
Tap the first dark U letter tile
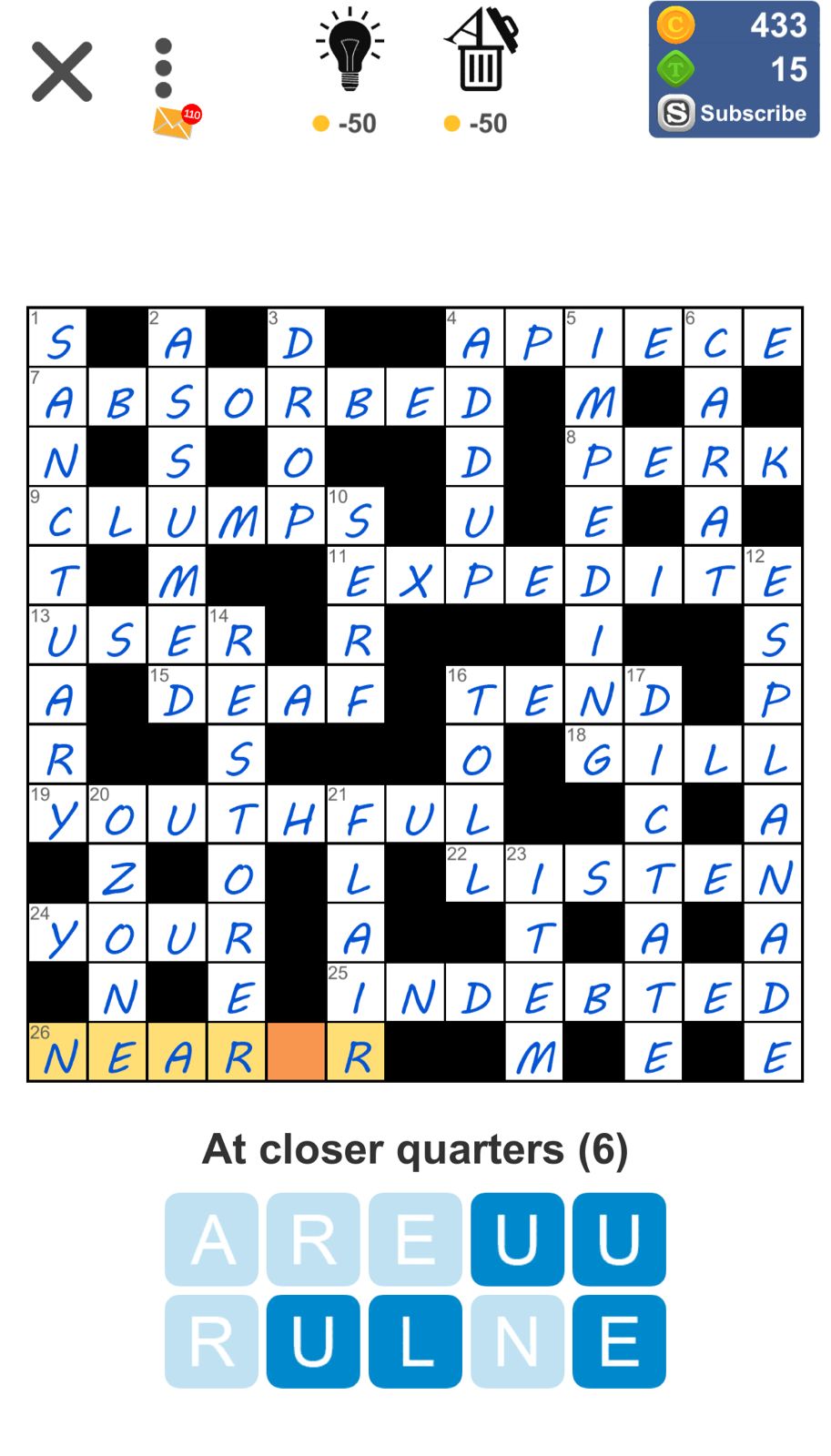click(517, 1239)
